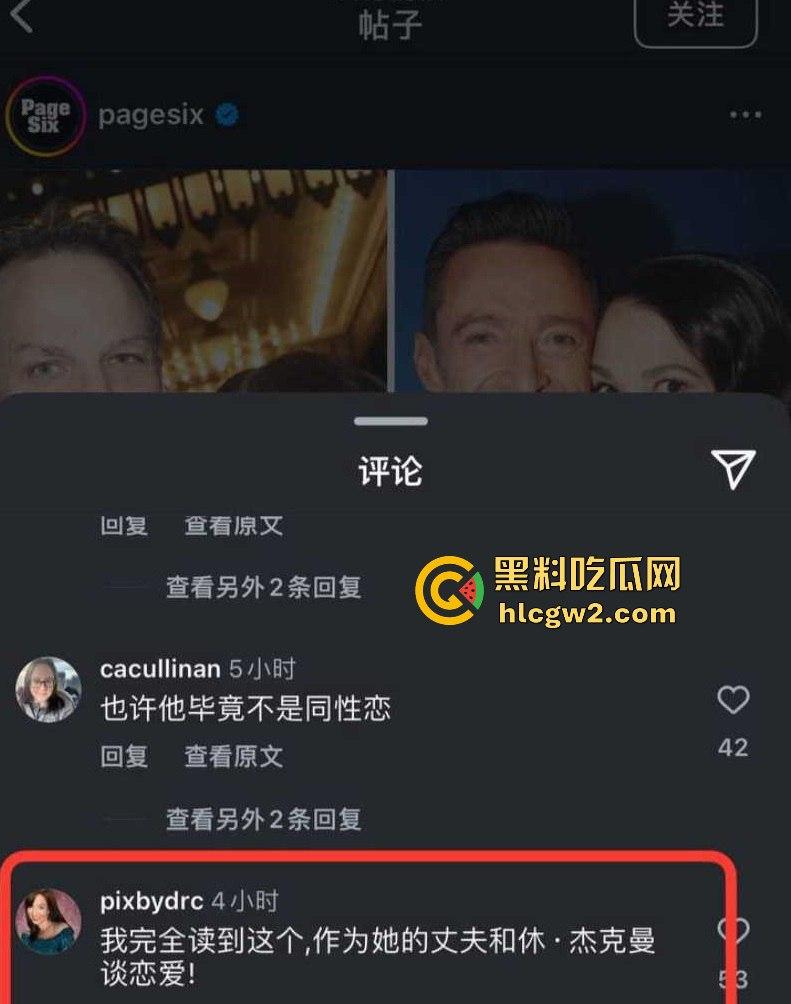Go back with the top-left arrow

22,16
